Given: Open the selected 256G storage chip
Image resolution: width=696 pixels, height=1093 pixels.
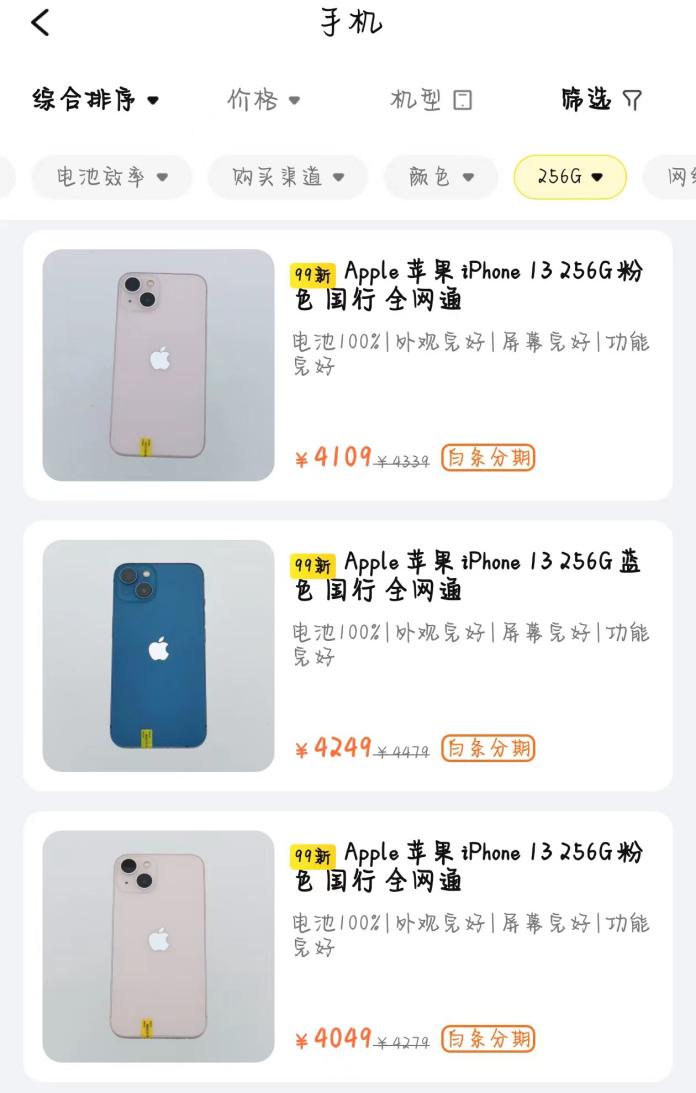Looking at the screenshot, I should (570, 177).
